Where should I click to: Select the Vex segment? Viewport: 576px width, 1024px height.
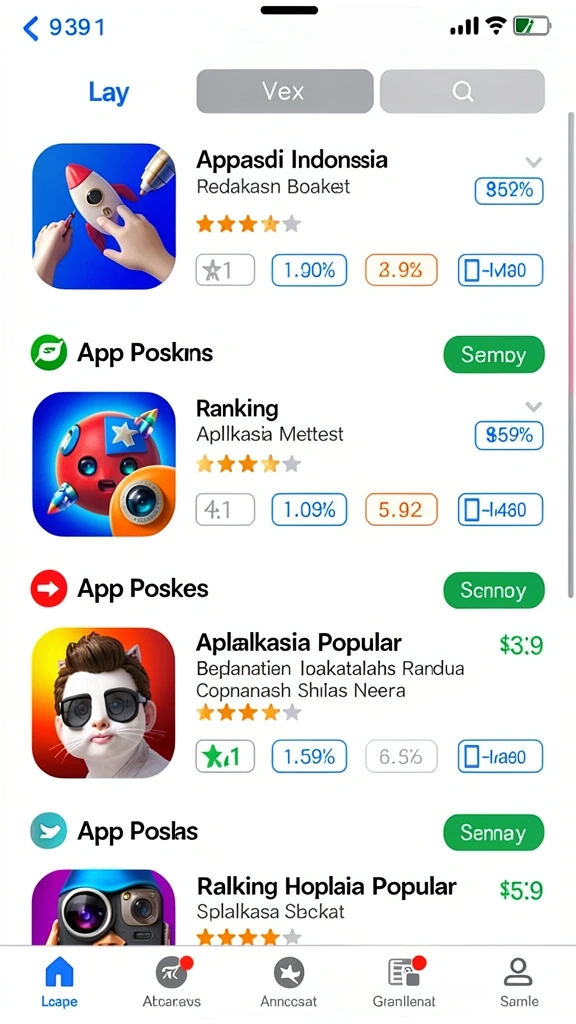click(x=285, y=91)
